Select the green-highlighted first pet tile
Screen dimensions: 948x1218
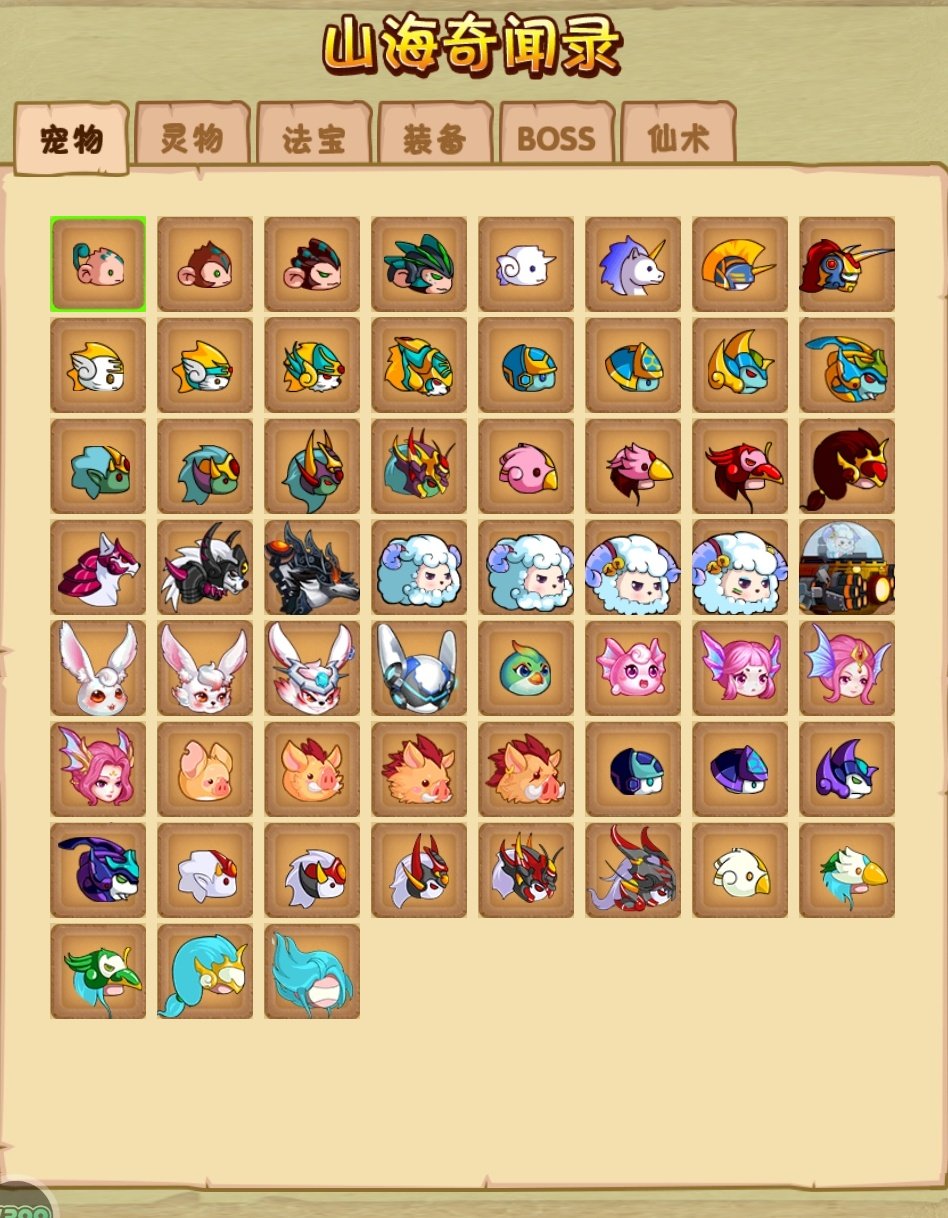(x=98, y=264)
